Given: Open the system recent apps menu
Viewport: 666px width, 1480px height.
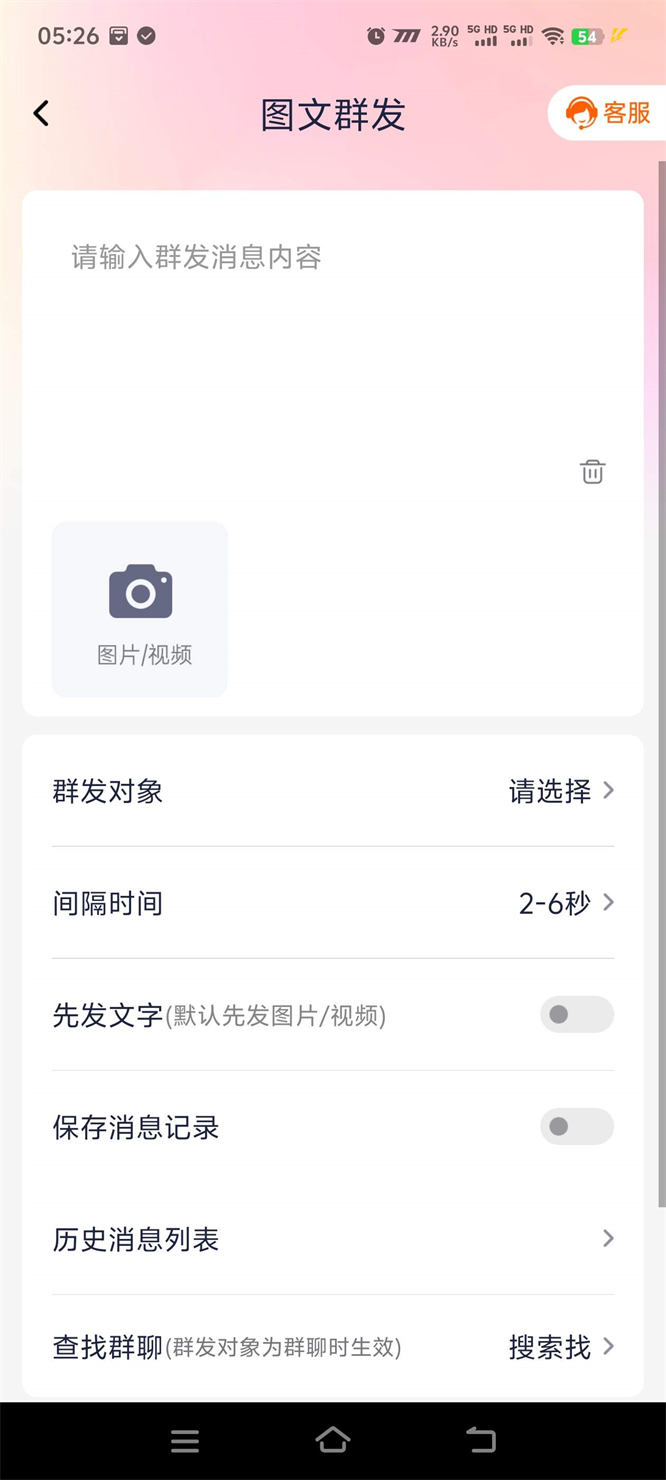Looking at the screenshot, I should [x=185, y=1440].
